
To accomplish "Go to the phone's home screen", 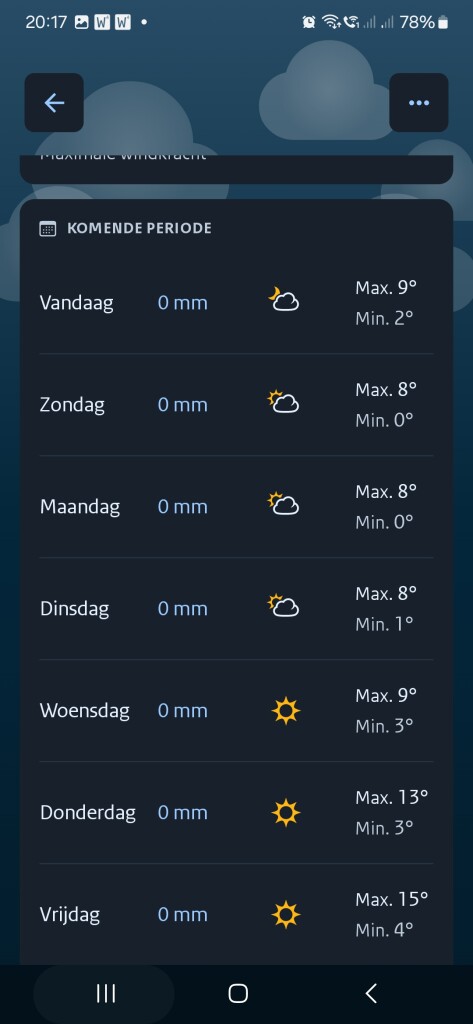I will 238,993.
